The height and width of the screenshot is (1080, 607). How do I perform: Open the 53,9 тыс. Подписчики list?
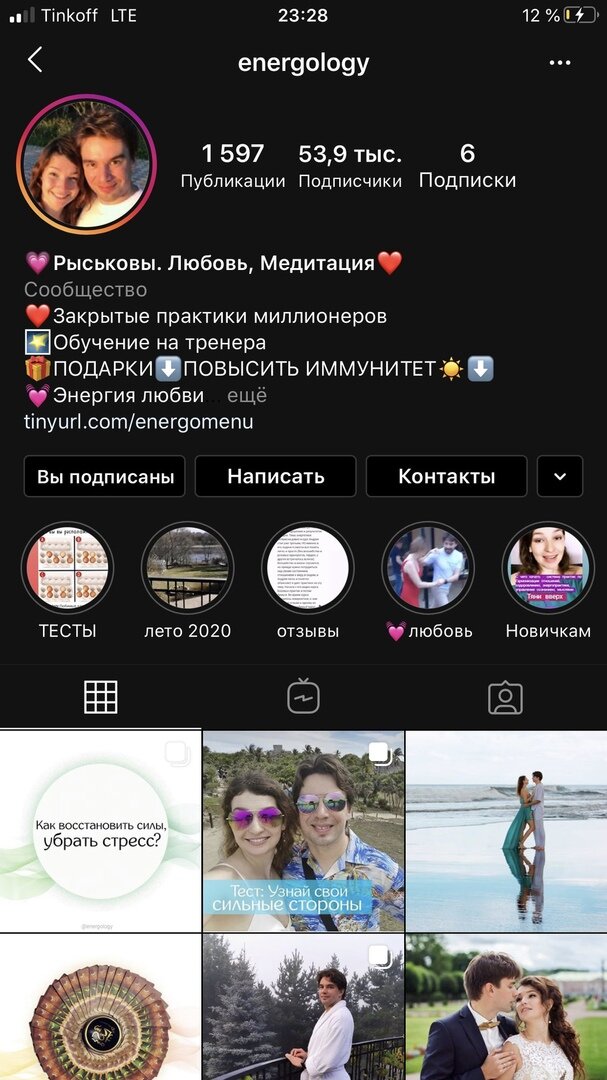point(350,166)
